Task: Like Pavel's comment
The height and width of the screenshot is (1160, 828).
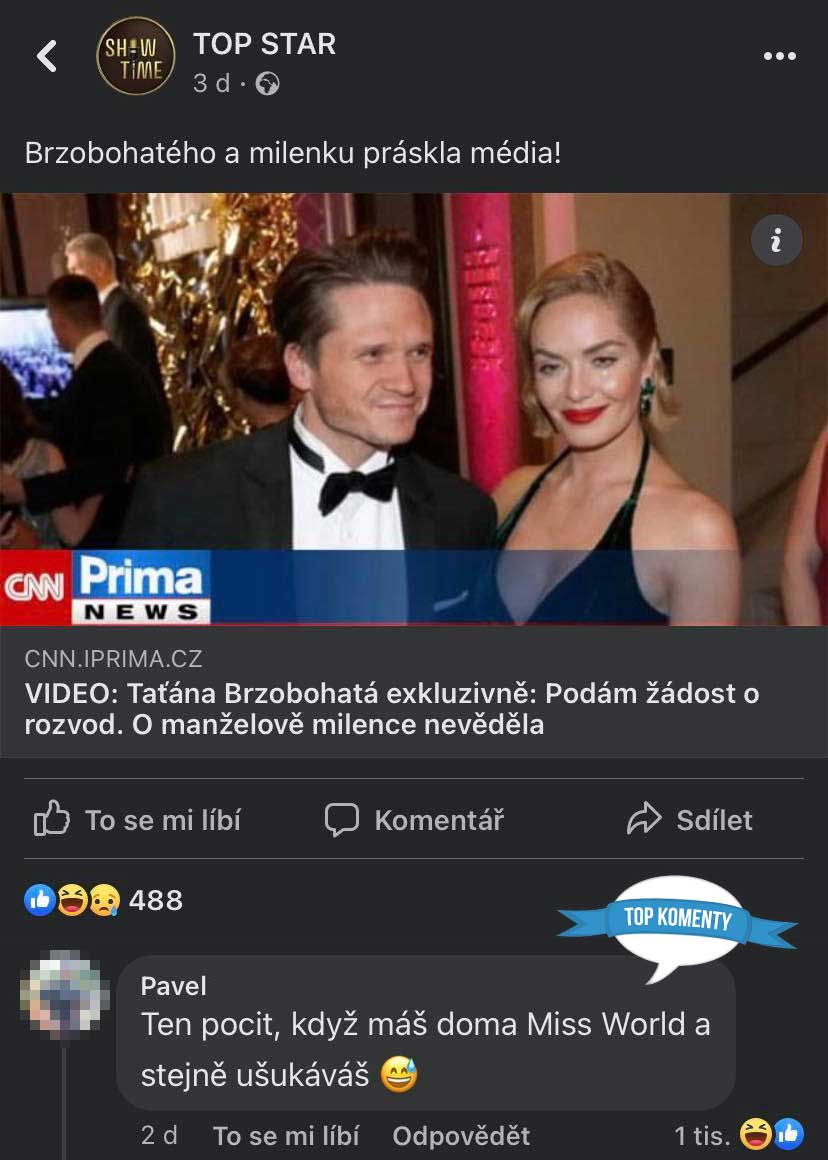Action: pyautogui.click(x=285, y=1136)
